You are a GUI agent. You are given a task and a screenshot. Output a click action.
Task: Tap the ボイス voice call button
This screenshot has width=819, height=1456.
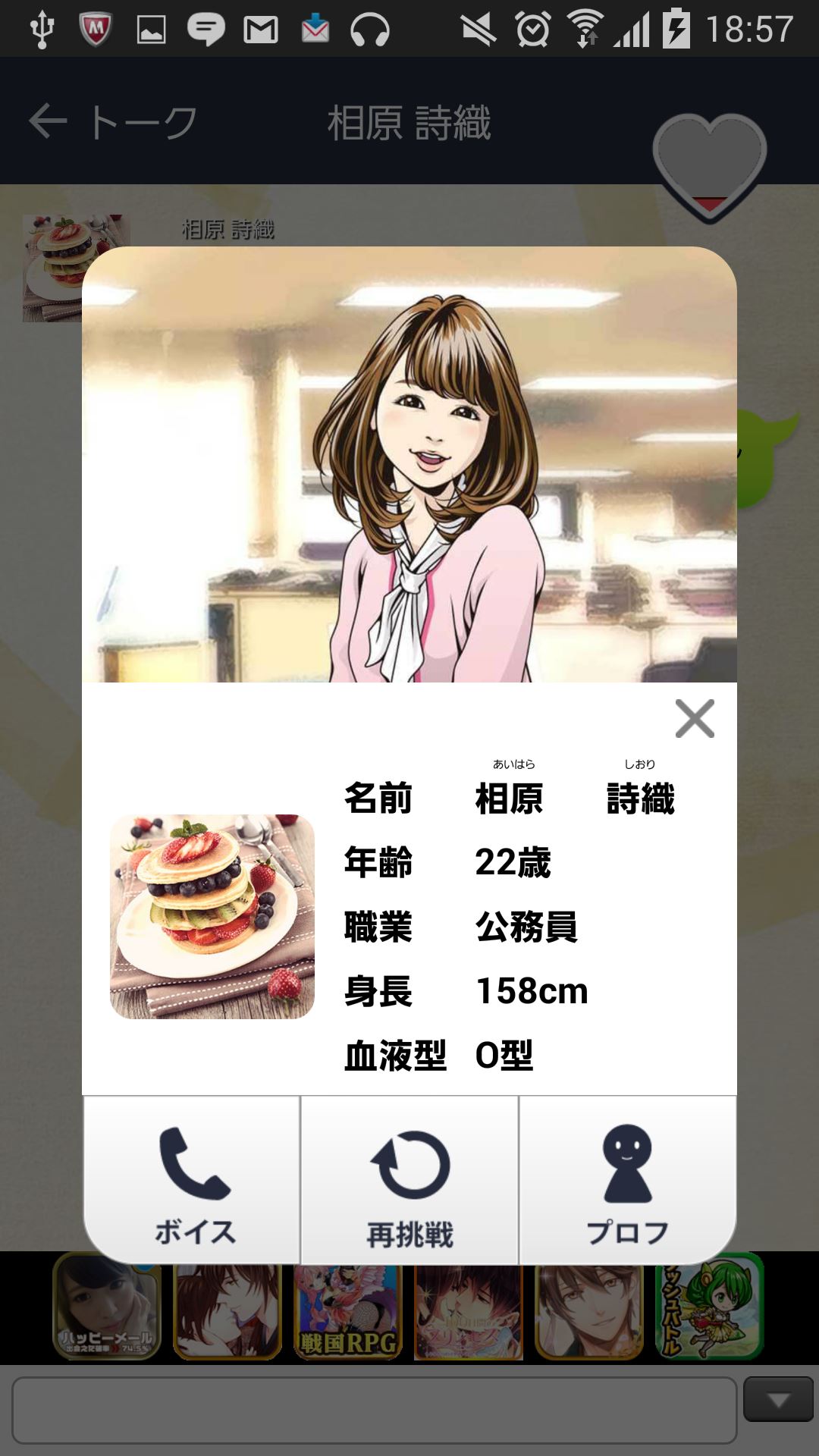tap(193, 1181)
